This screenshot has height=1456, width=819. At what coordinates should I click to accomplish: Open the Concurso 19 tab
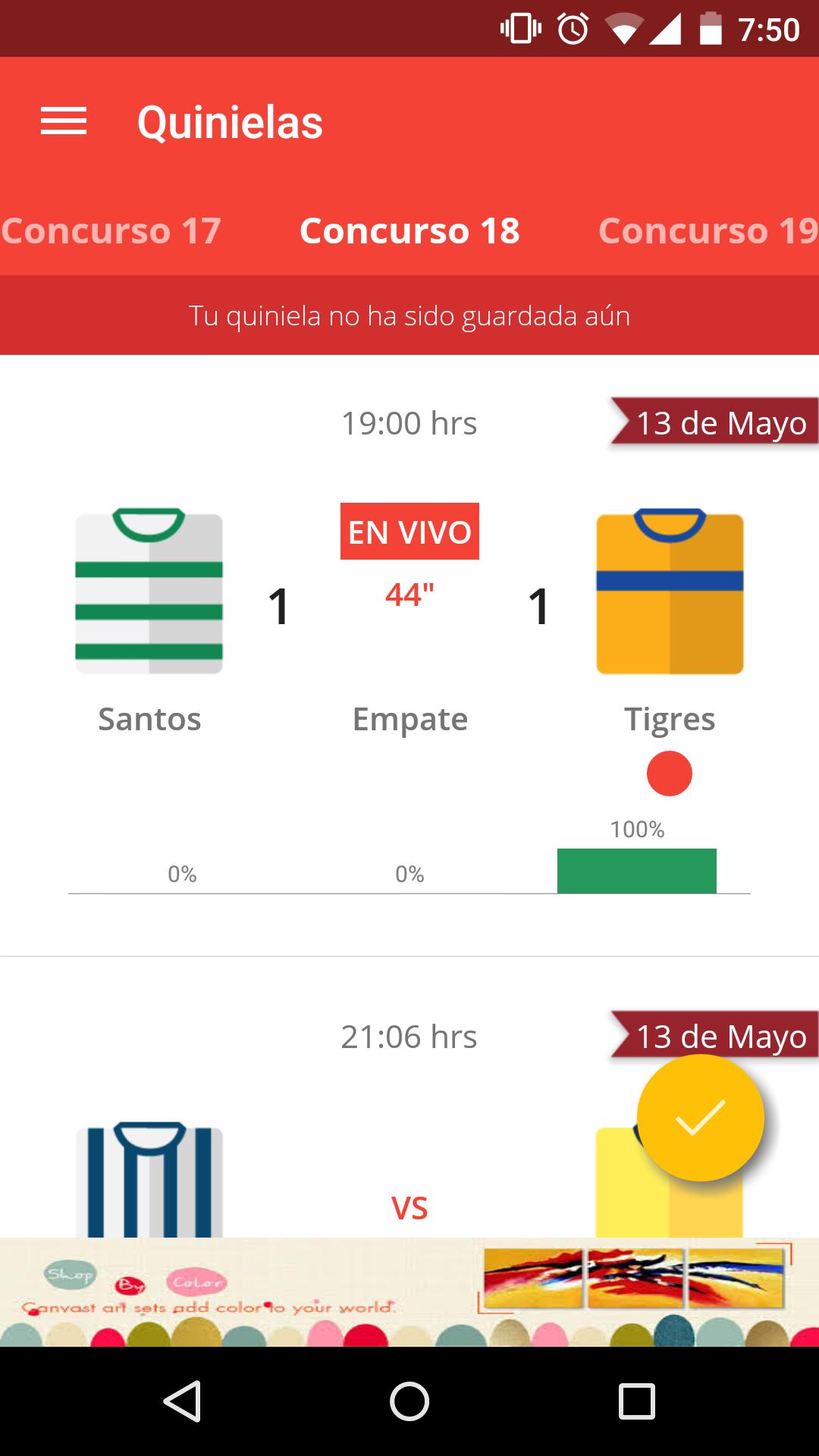[x=707, y=230]
